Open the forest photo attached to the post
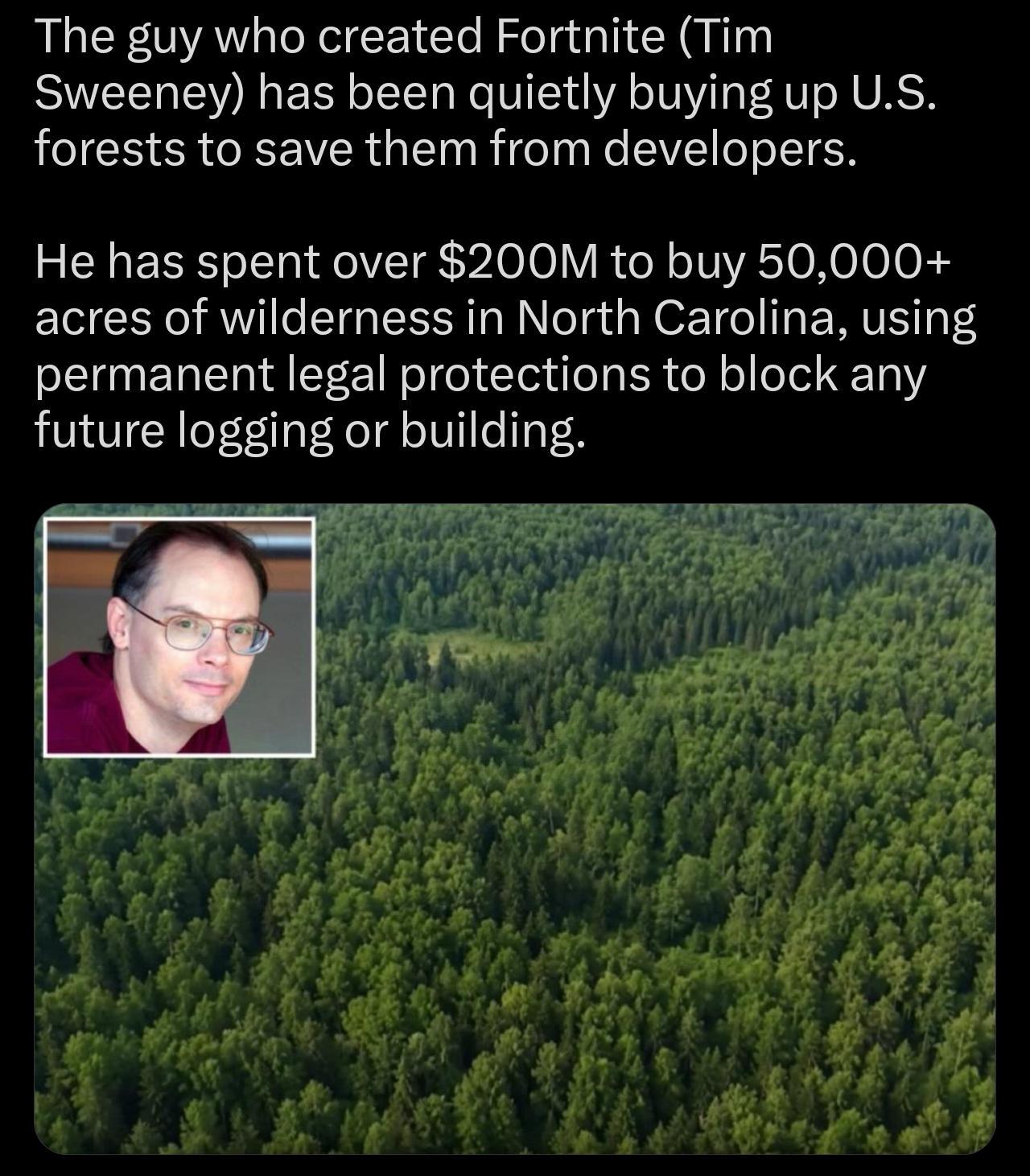 pos(515,829)
